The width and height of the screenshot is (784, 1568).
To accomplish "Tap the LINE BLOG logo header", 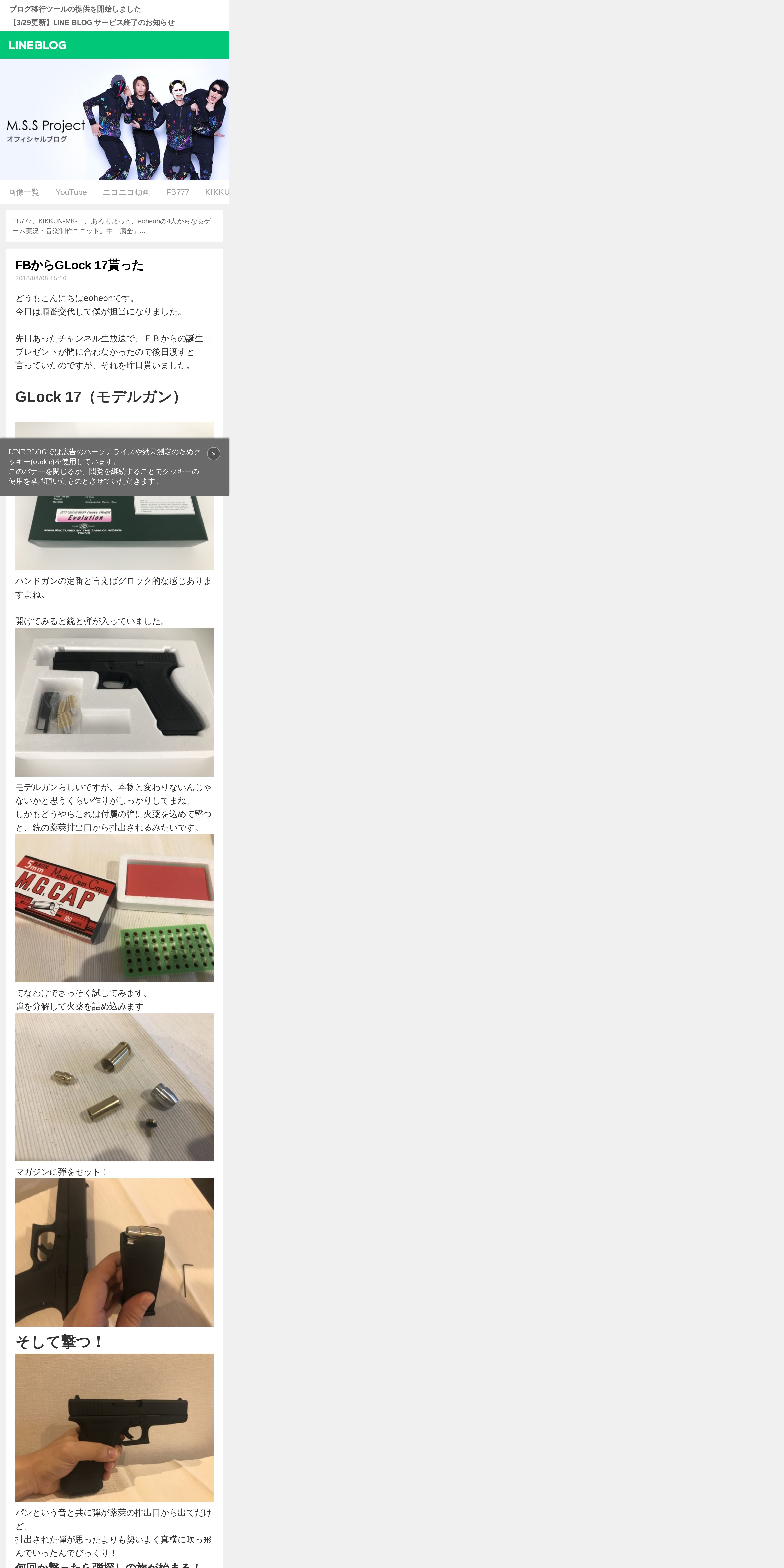I will 38,45.
